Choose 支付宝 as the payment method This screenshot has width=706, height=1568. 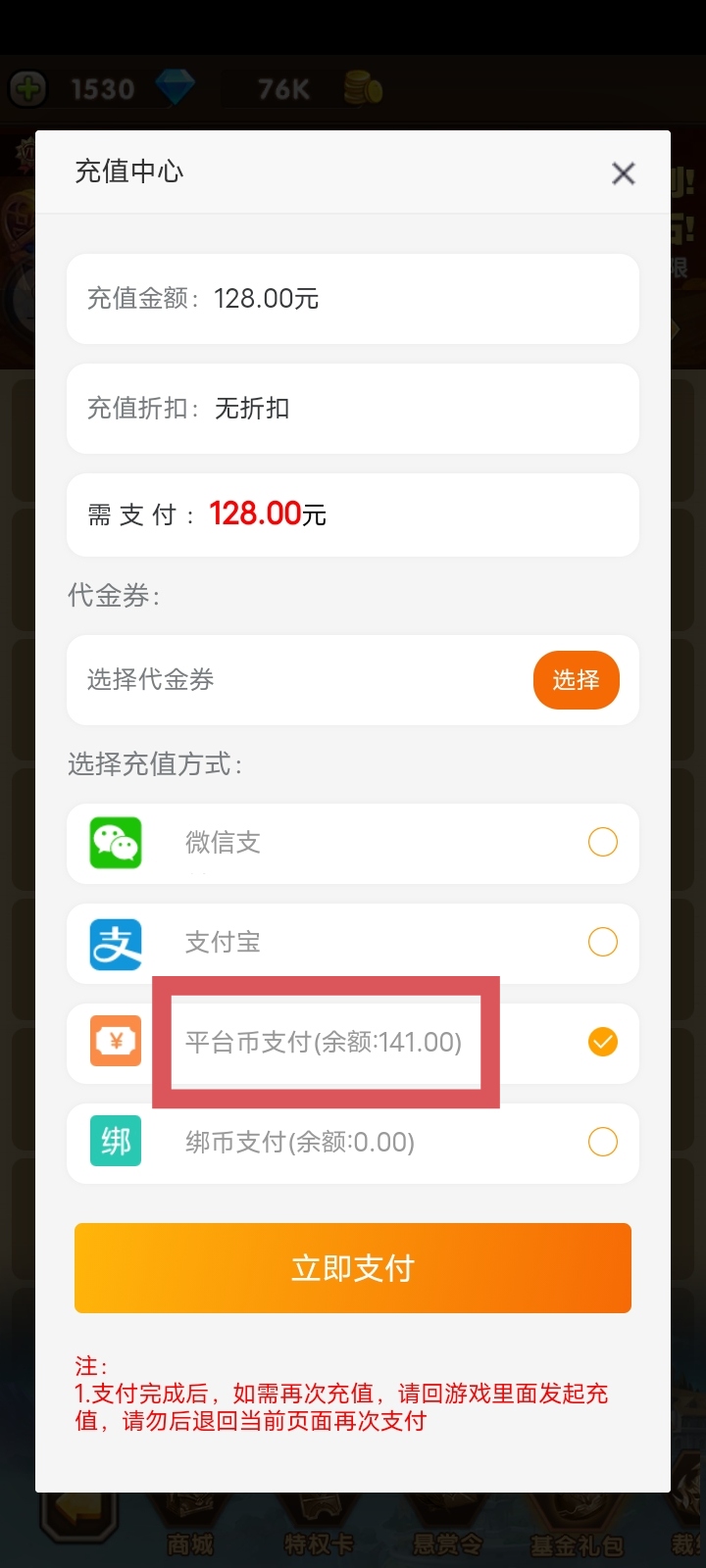click(x=353, y=943)
